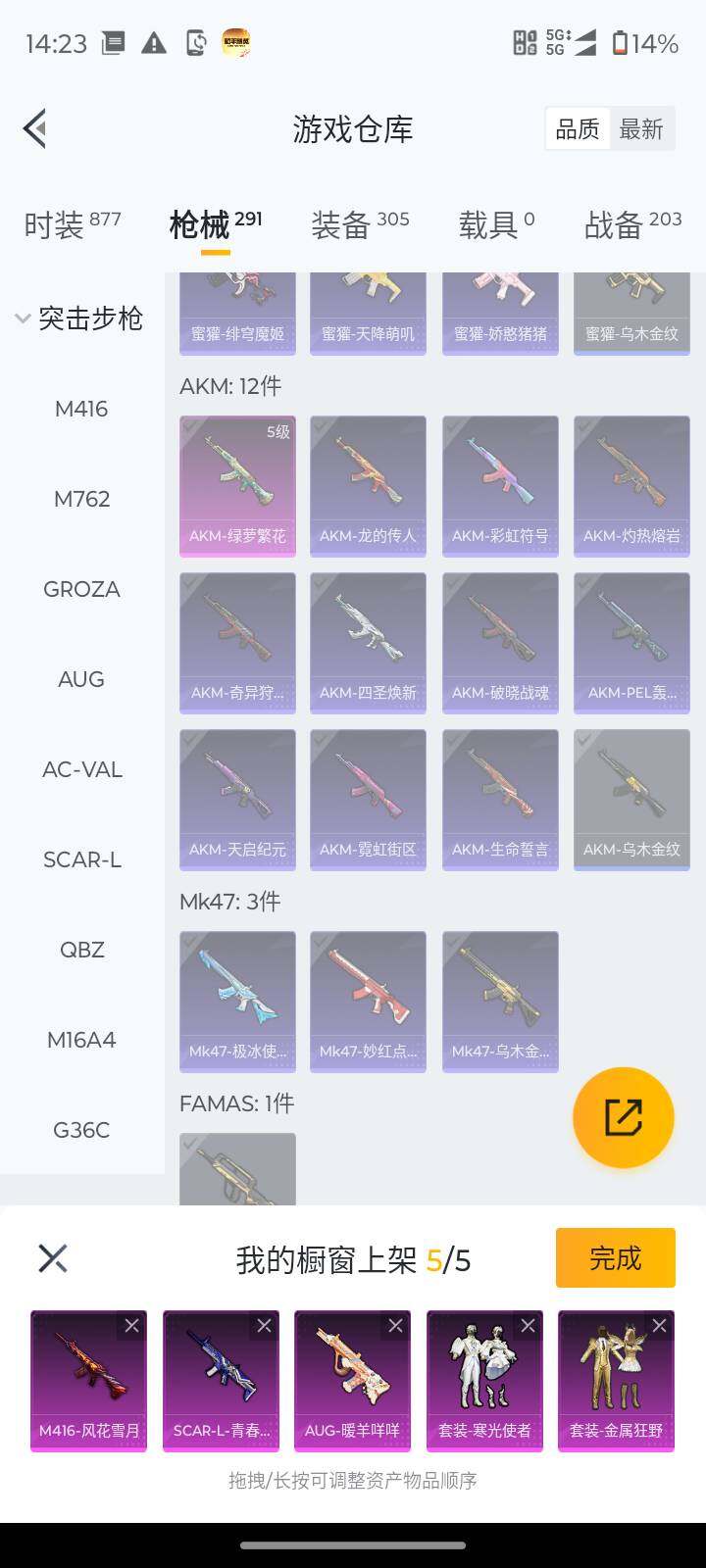Close the 我的橱窗上架 panel

(x=52, y=1258)
